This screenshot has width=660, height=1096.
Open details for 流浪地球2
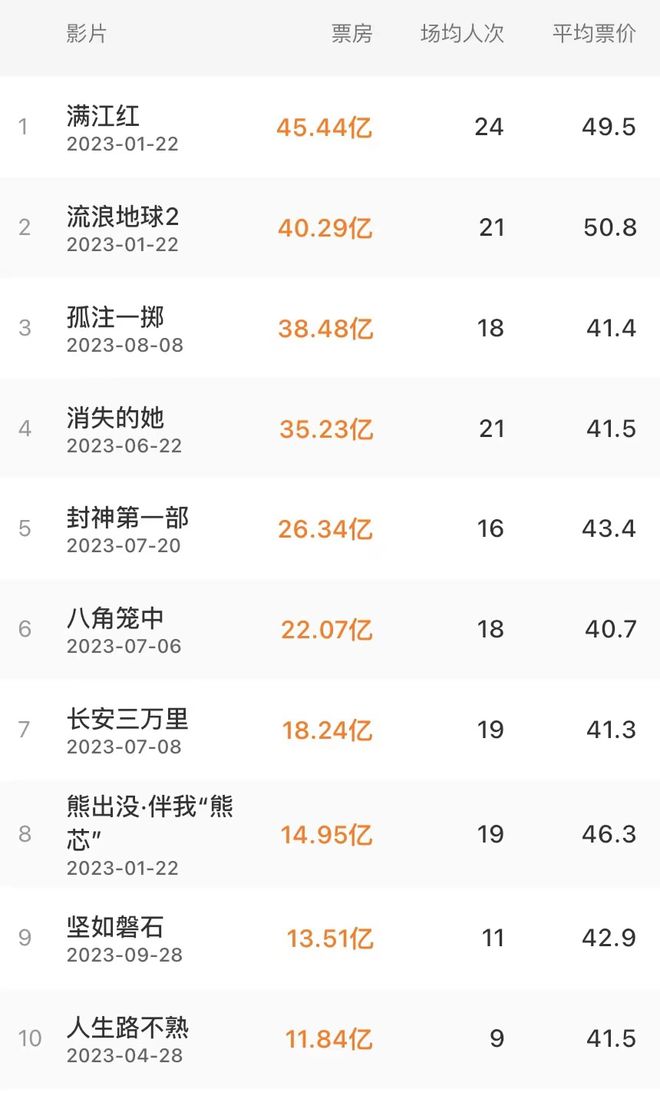(330, 227)
